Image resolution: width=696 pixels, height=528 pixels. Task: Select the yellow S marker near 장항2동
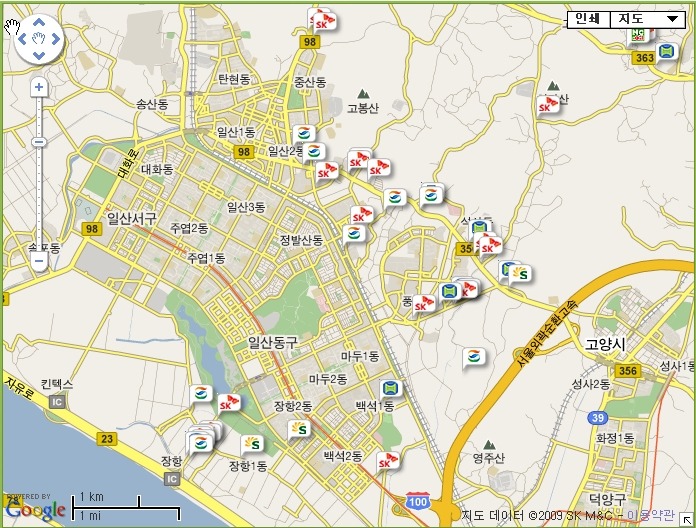point(297,429)
